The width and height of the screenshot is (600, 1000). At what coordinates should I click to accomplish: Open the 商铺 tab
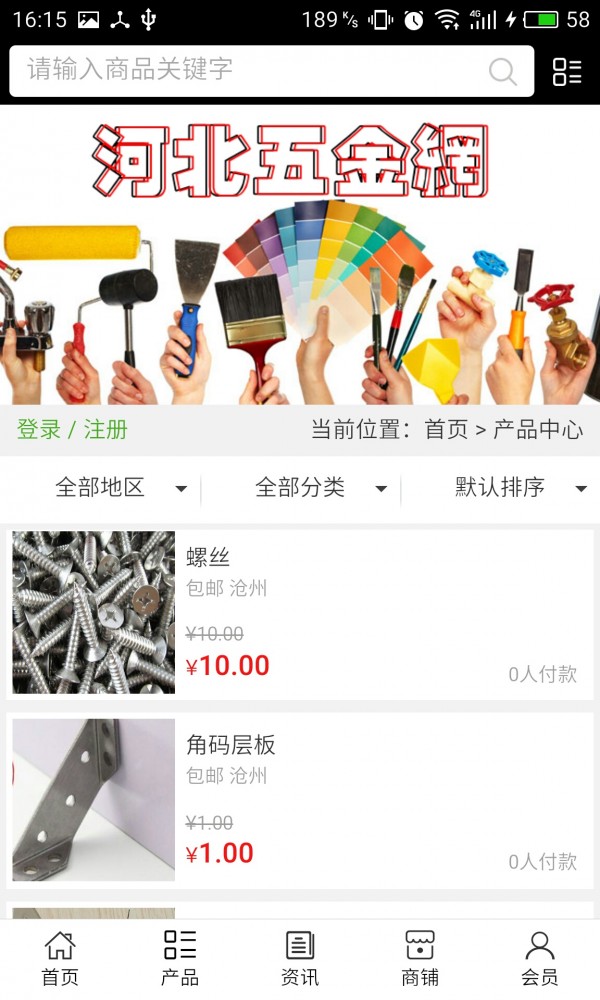point(420,959)
